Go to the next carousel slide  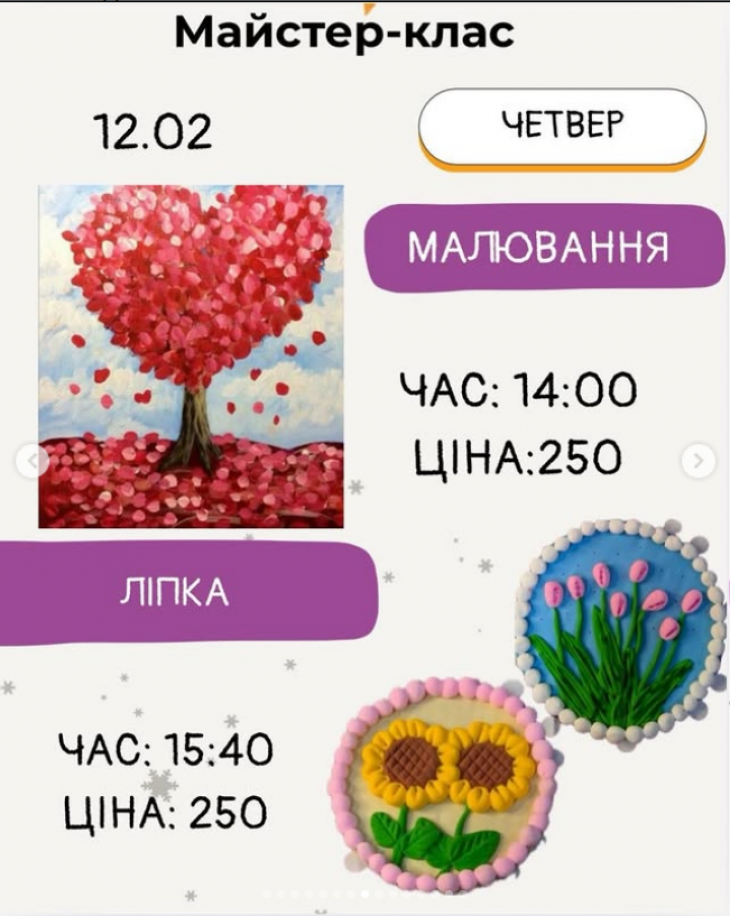(x=698, y=461)
